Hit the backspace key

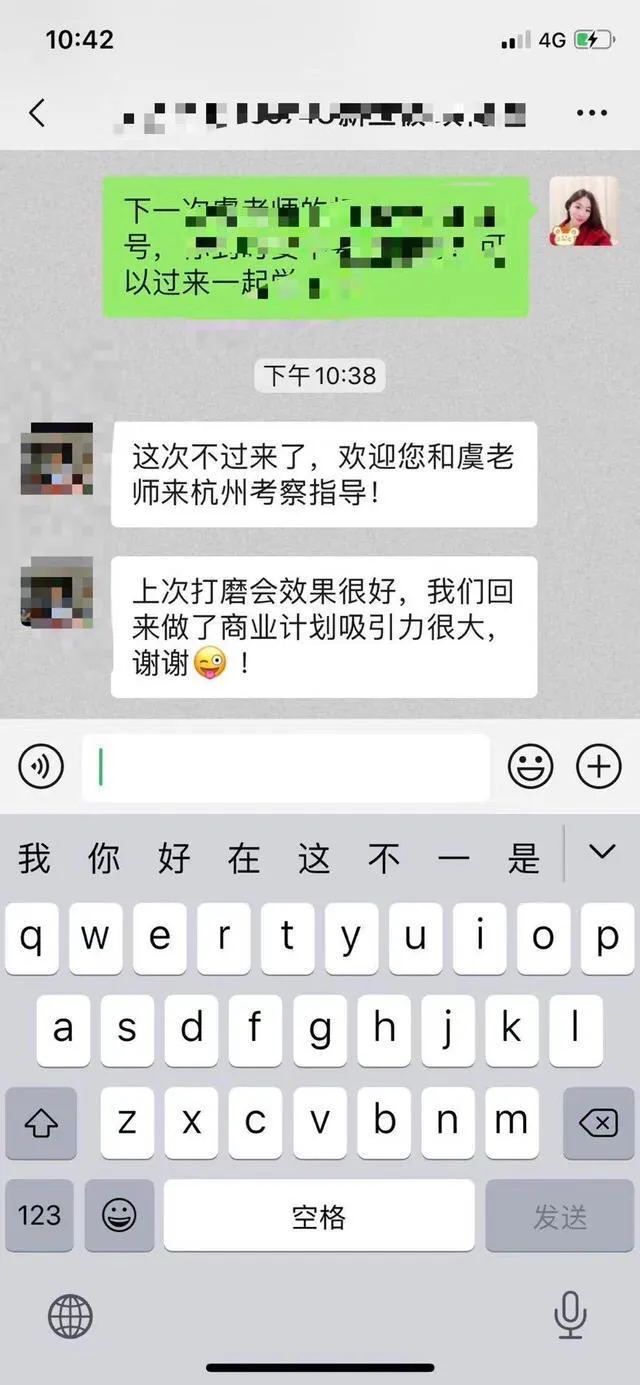pos(598,1124)
